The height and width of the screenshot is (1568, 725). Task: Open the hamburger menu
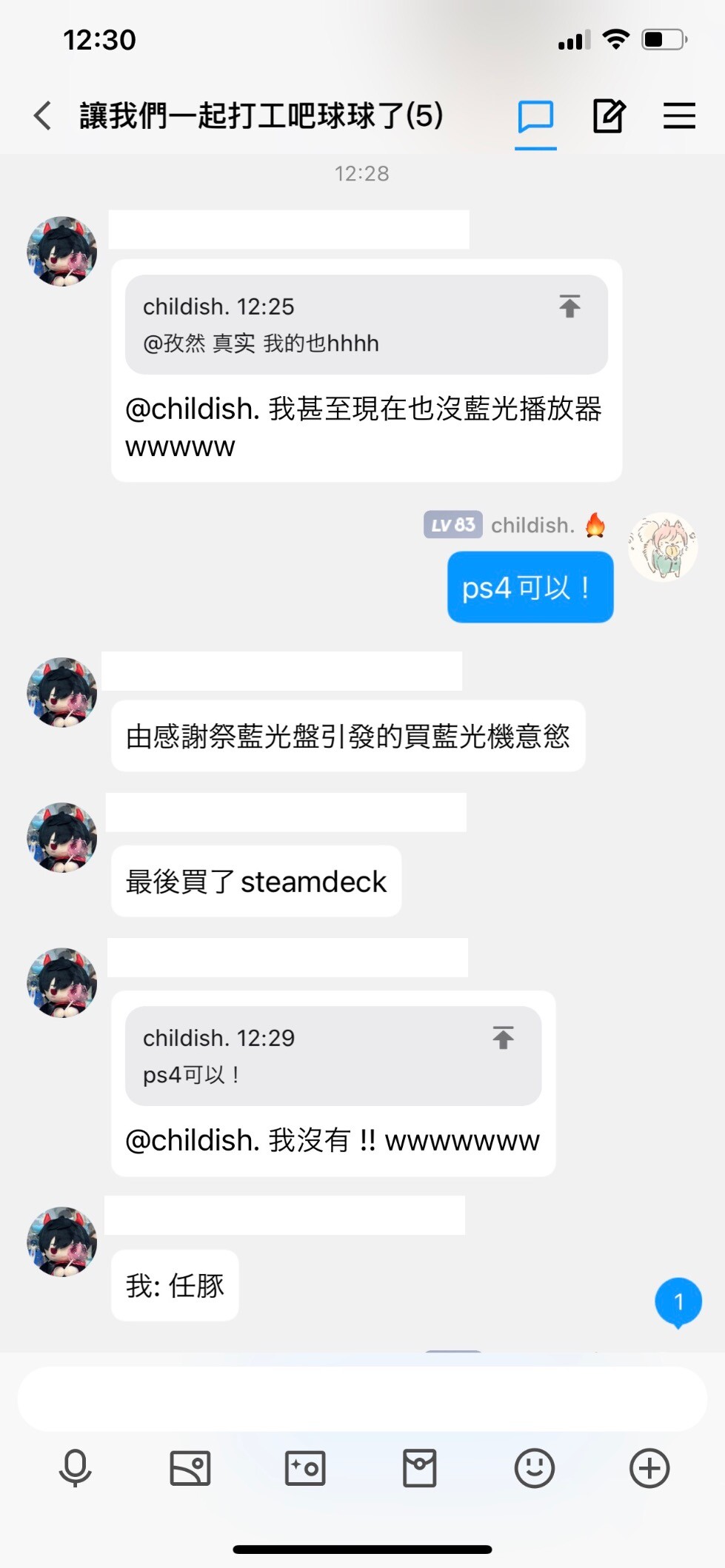tap(678, 115)
